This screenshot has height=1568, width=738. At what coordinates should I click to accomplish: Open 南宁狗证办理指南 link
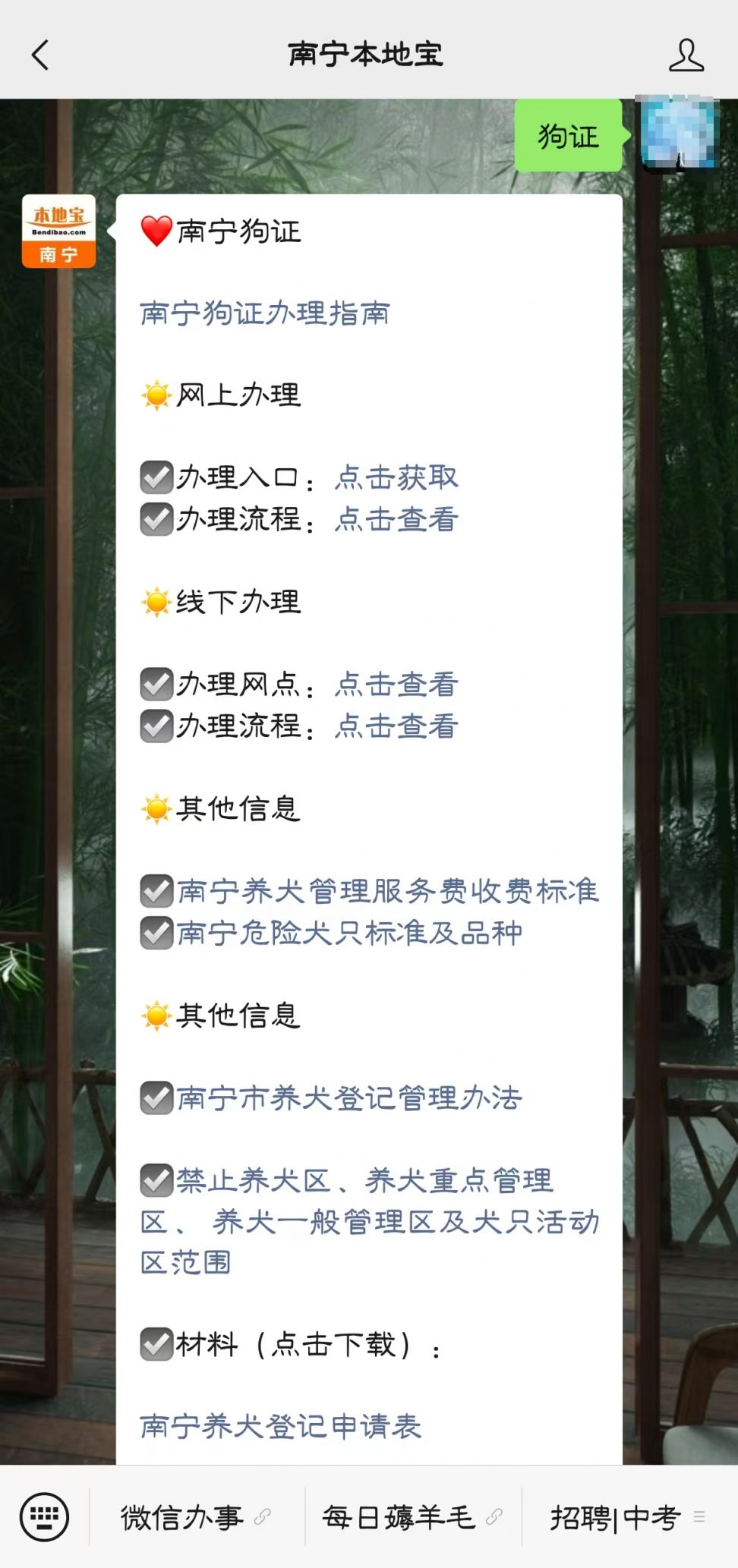(264, 313)
